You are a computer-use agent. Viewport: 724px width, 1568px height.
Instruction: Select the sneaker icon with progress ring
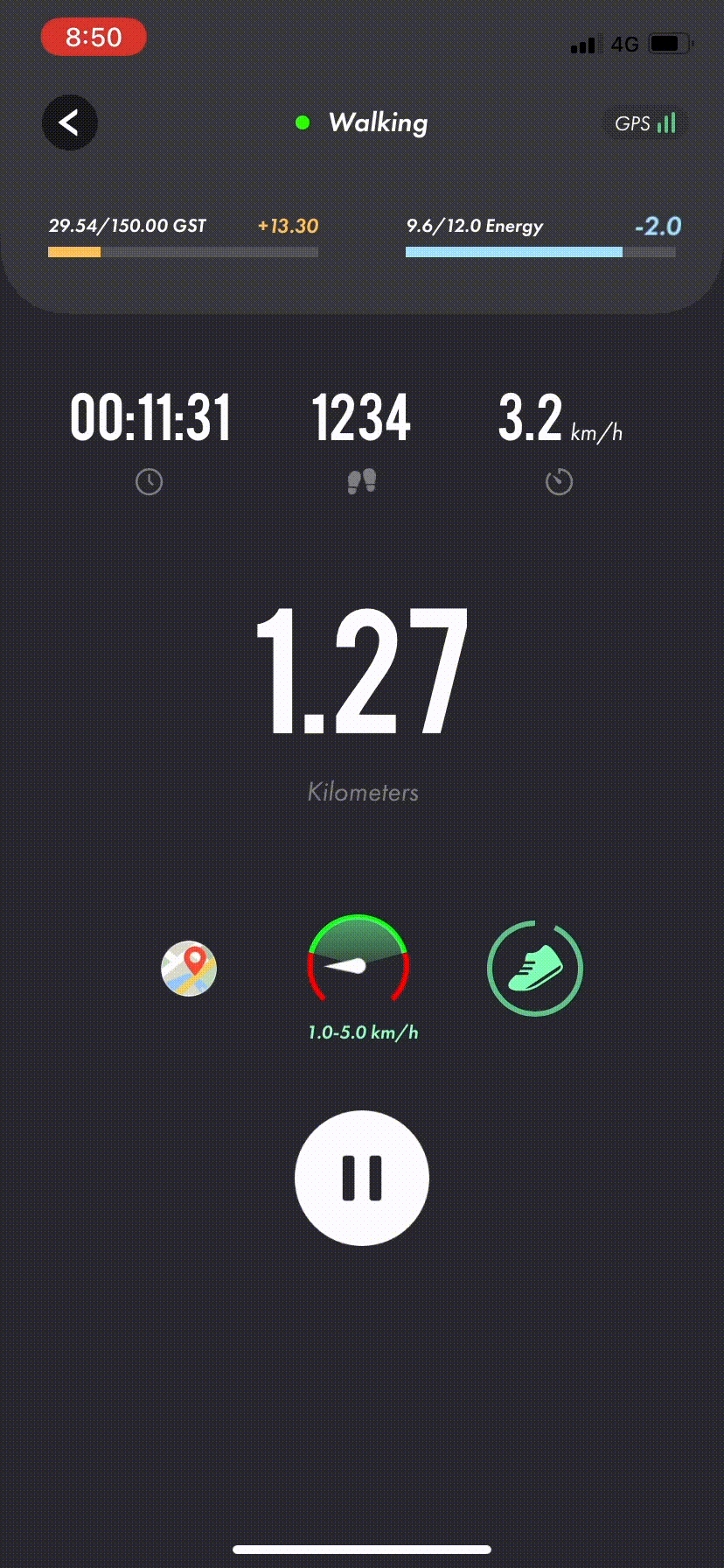[534, 967]
